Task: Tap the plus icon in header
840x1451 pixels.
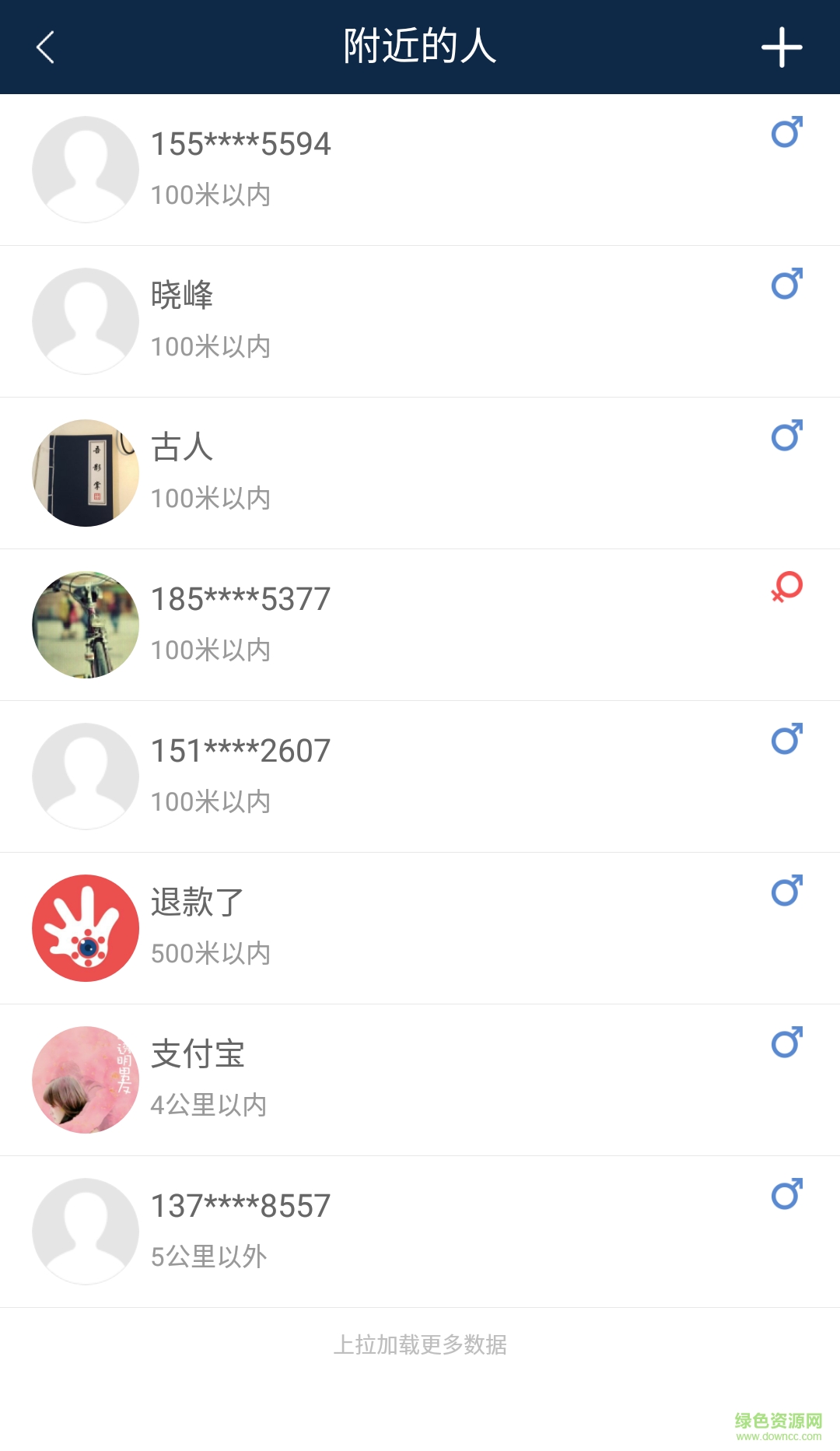Action: [781, 47]
